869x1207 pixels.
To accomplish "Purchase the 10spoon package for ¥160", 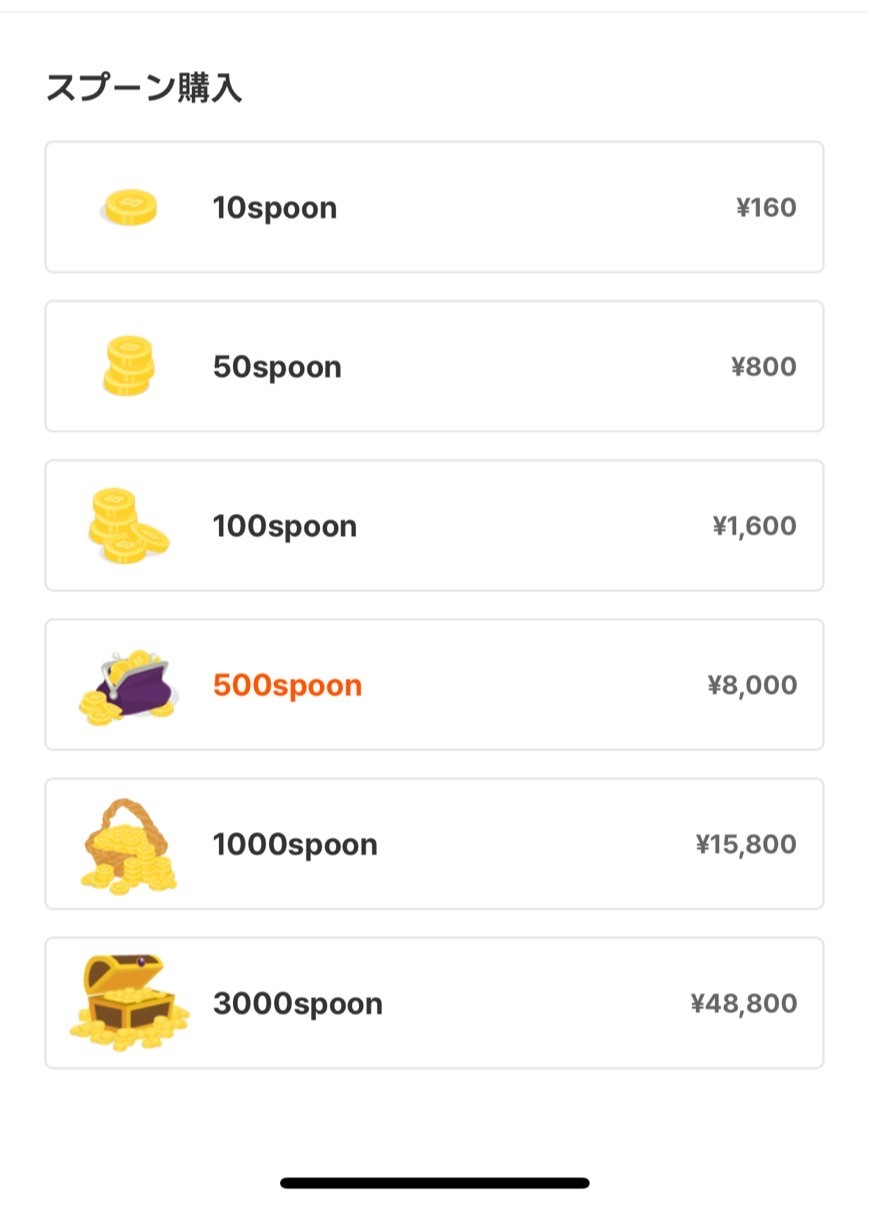I will tap(434, 207).
